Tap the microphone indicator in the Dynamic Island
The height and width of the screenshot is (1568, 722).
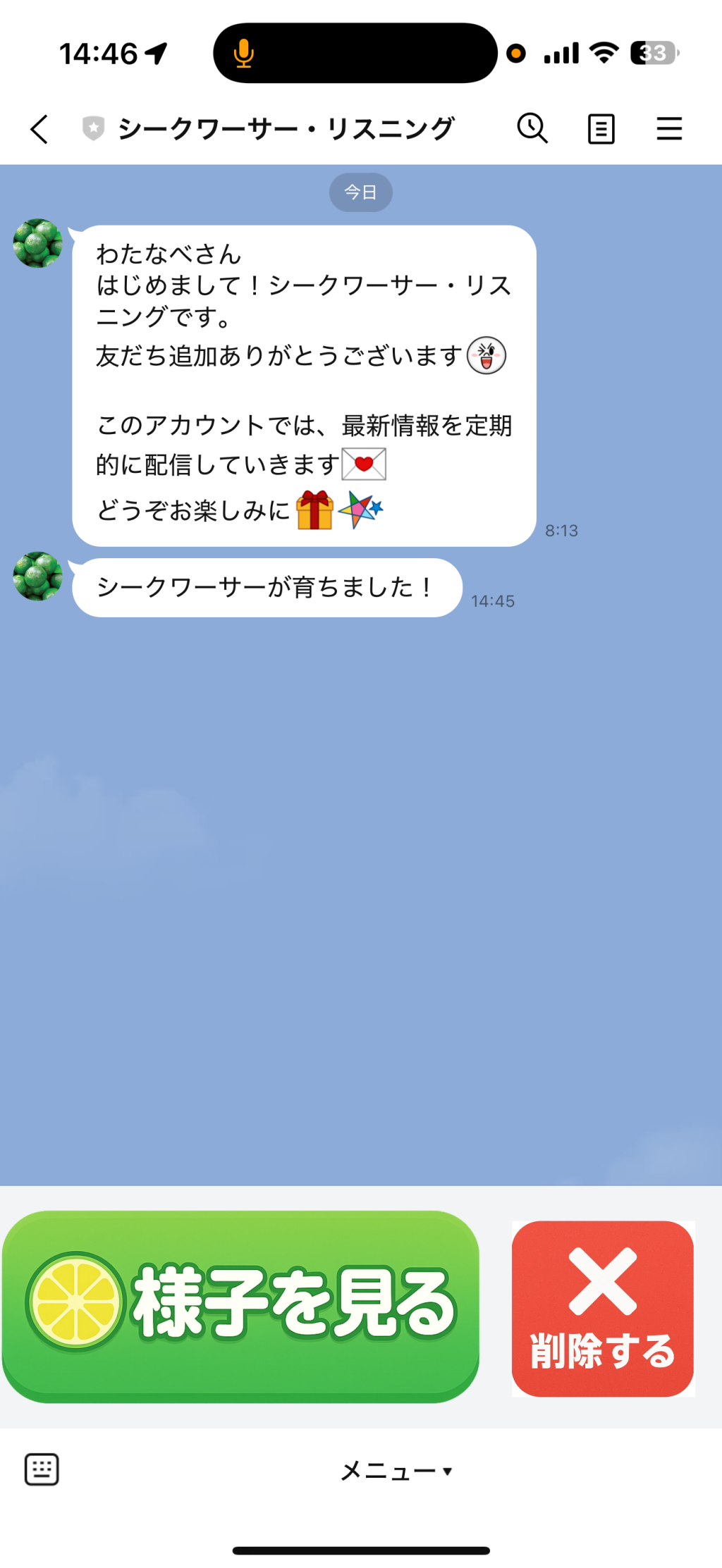pyautogui.click(x=243, y=53)
